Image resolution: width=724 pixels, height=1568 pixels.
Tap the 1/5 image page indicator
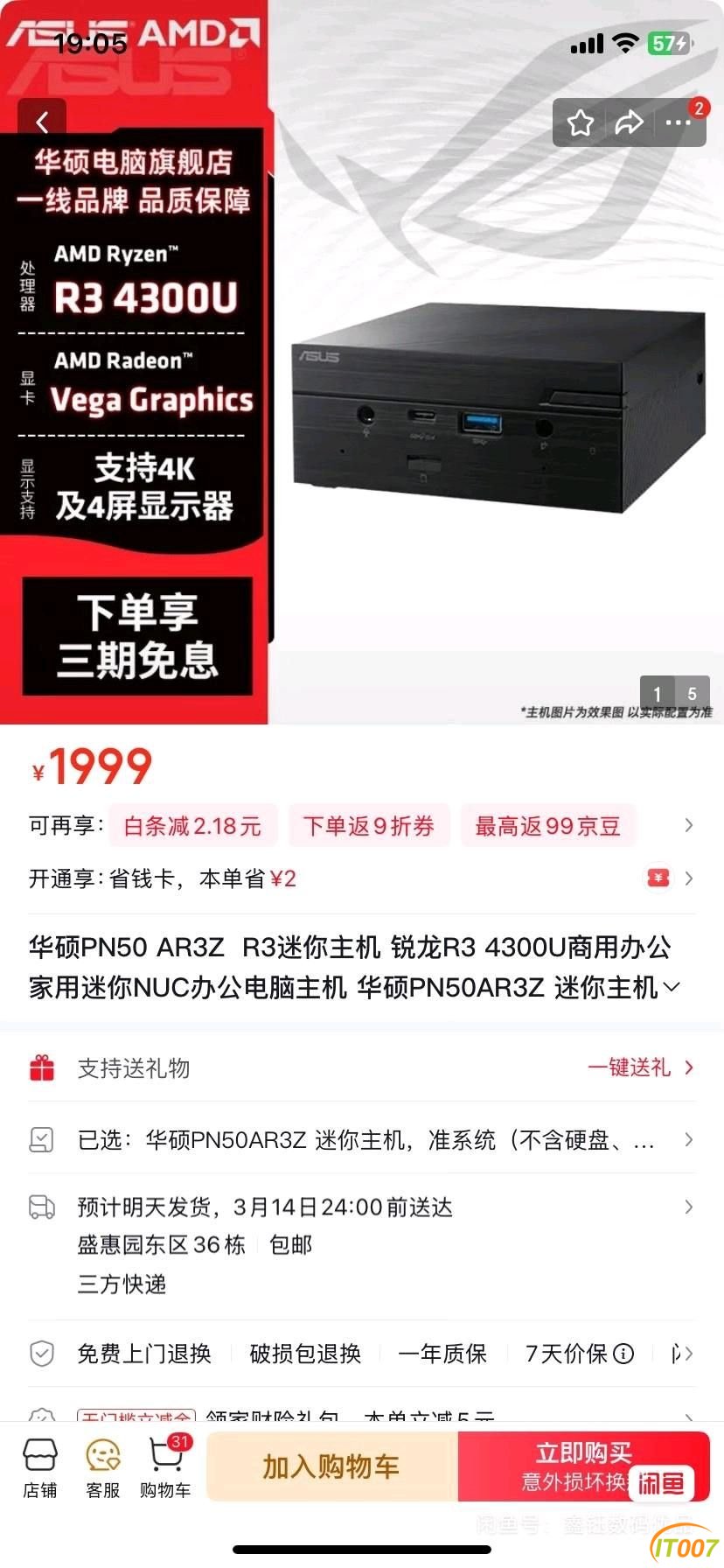(x=674, y=694)
